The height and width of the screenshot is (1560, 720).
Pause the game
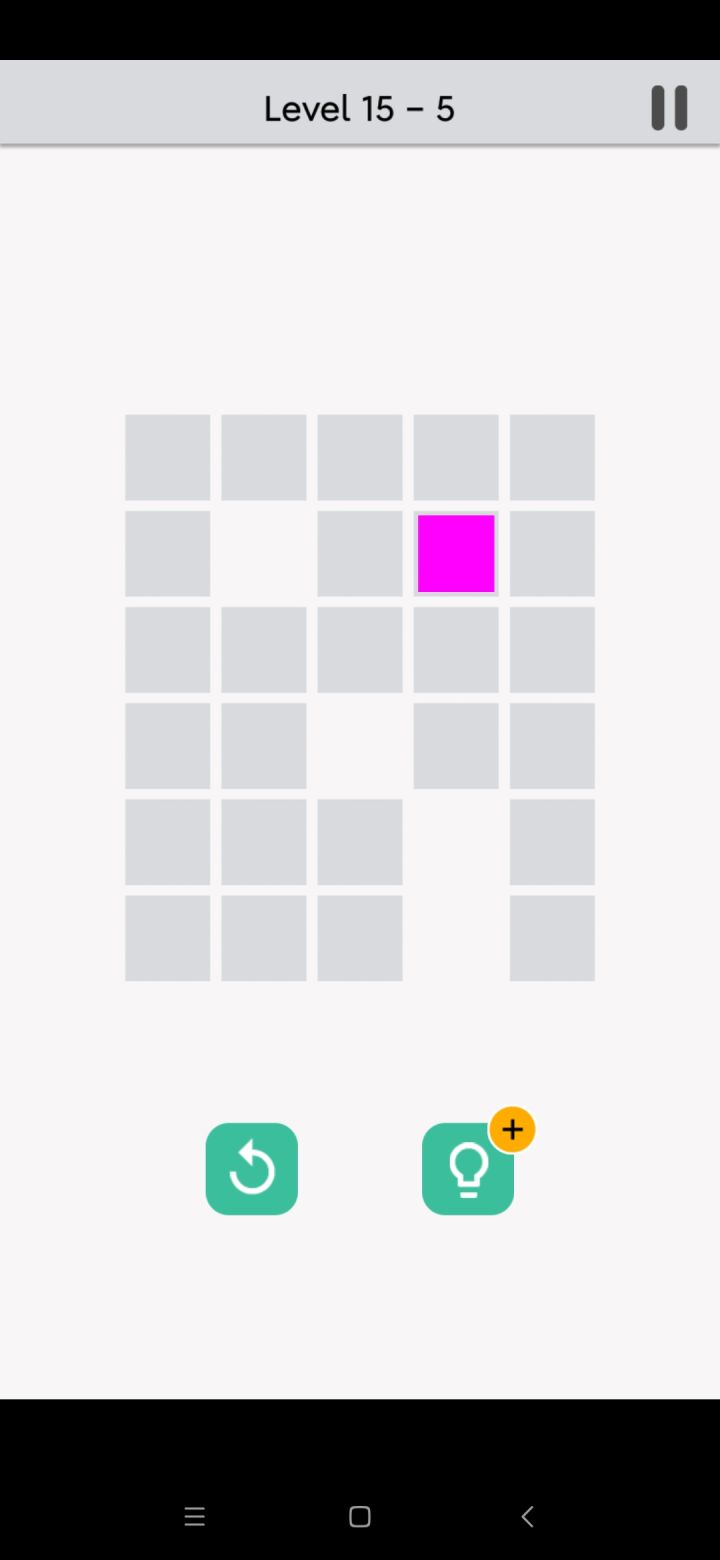click(668, 107)
